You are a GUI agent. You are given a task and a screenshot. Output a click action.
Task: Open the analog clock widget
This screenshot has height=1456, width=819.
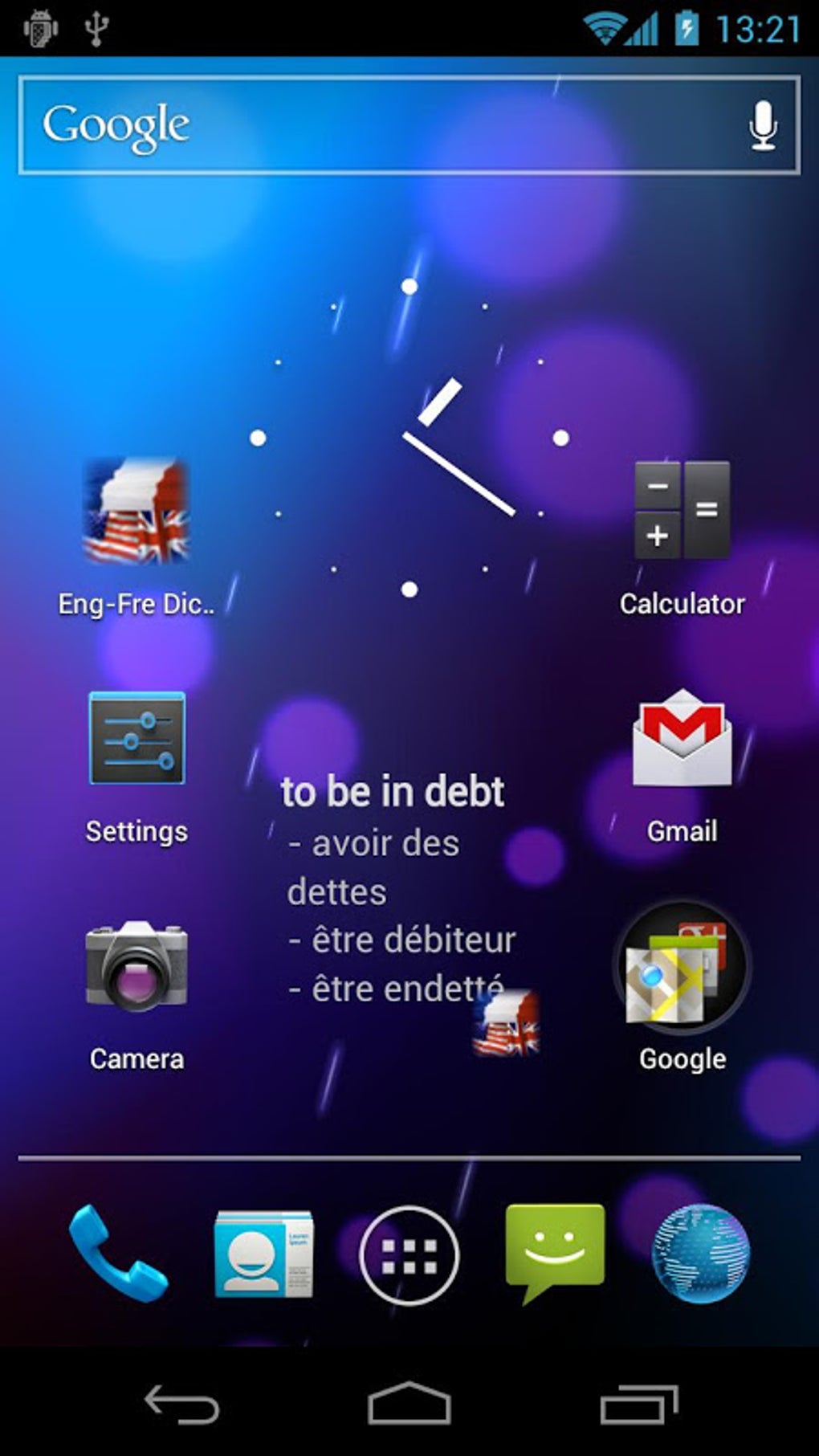point(409,438)
